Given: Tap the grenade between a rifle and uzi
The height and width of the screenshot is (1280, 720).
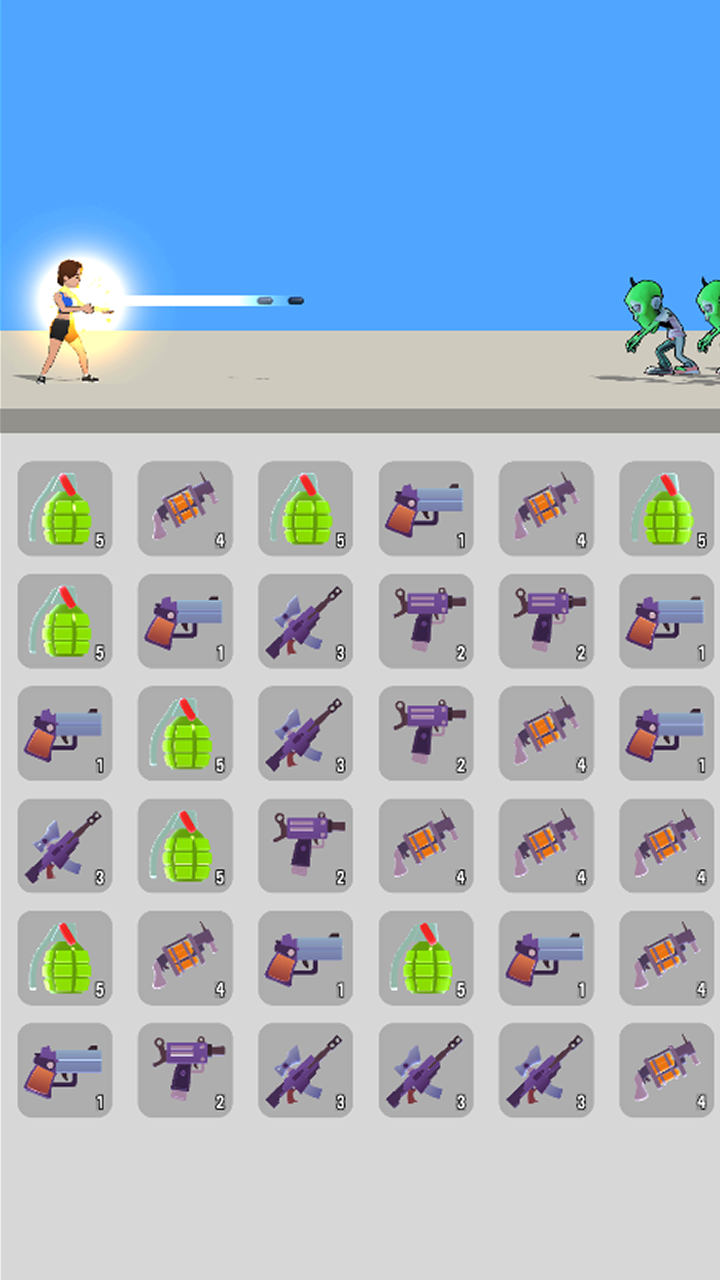Looking at the screenshot, I should (185, 846).
